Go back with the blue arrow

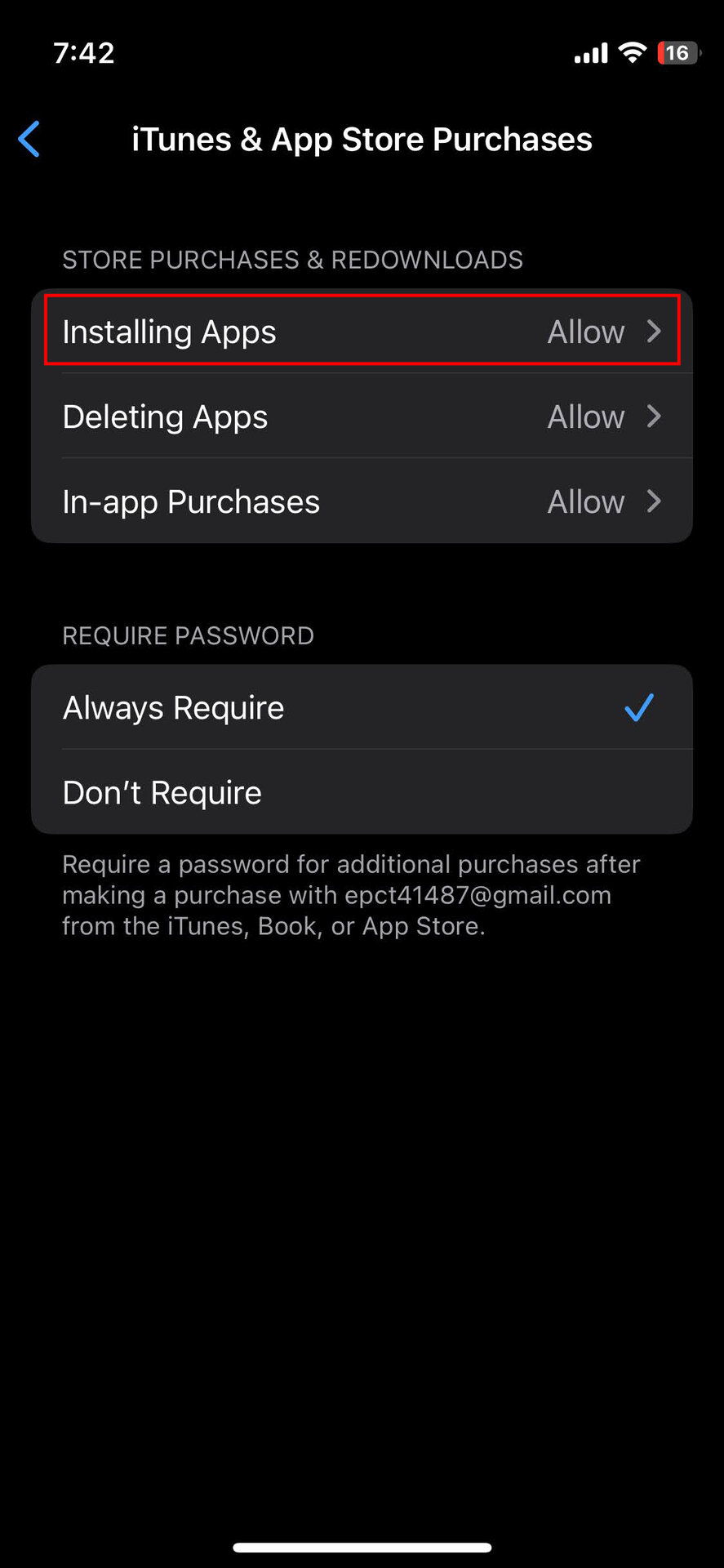(29, 139)
